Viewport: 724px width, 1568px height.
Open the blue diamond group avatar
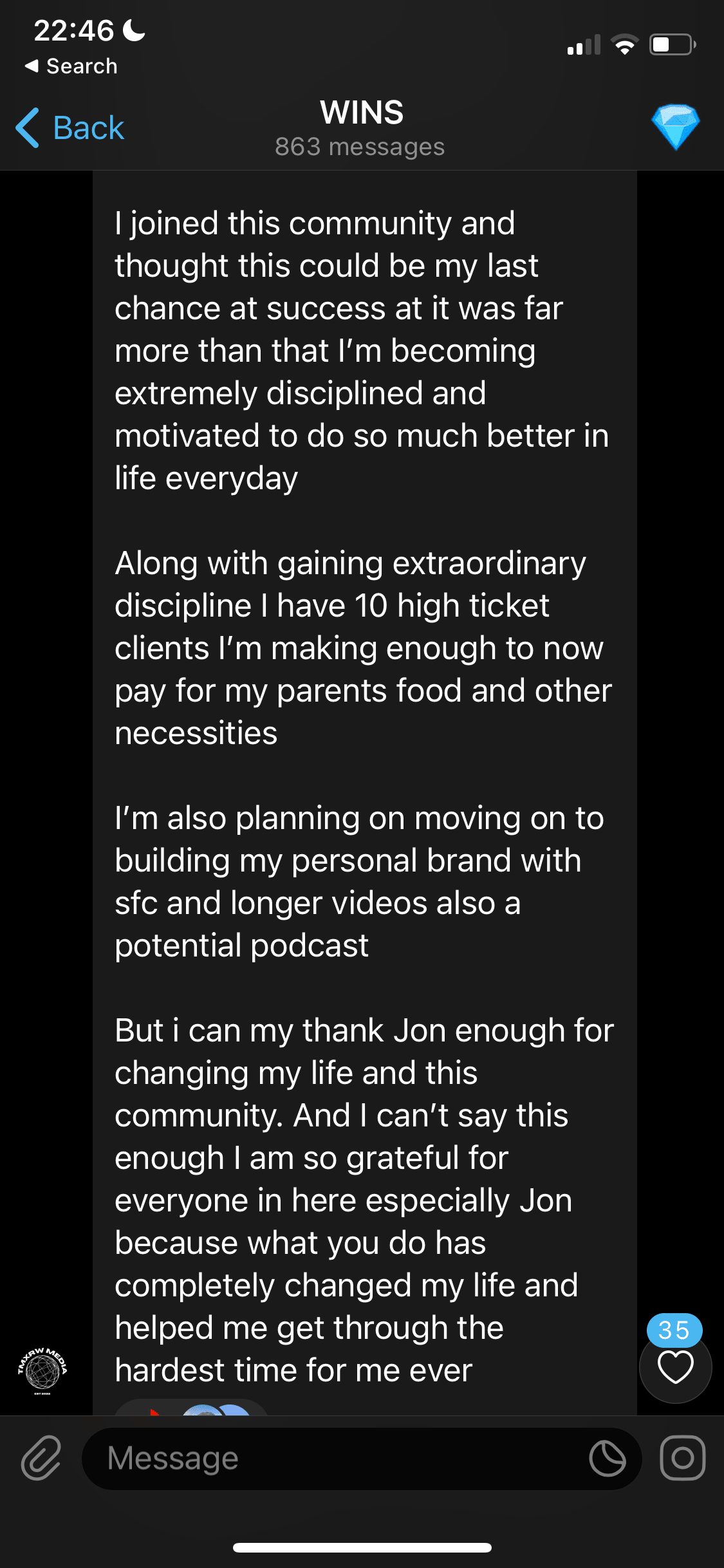point(675,127)
